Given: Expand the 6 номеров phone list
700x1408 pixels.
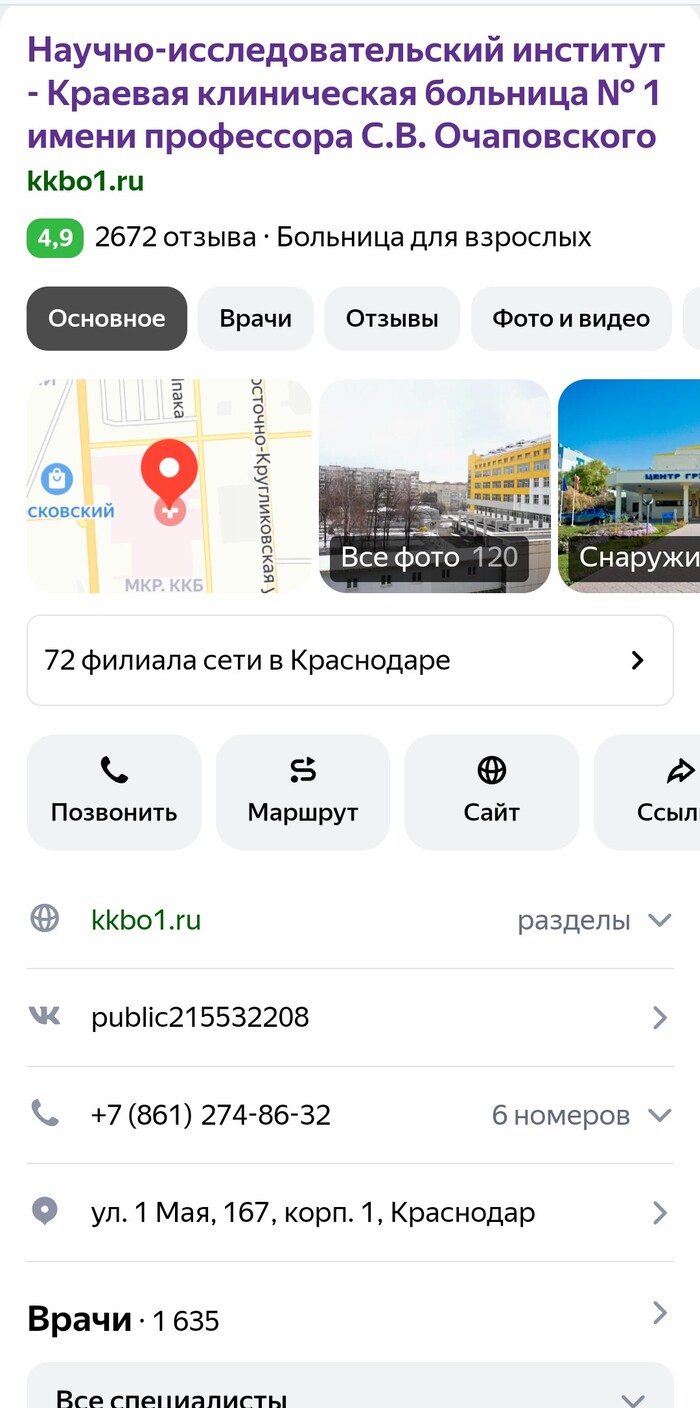Looking at the screenshot, I should (x=580, y=1115).
